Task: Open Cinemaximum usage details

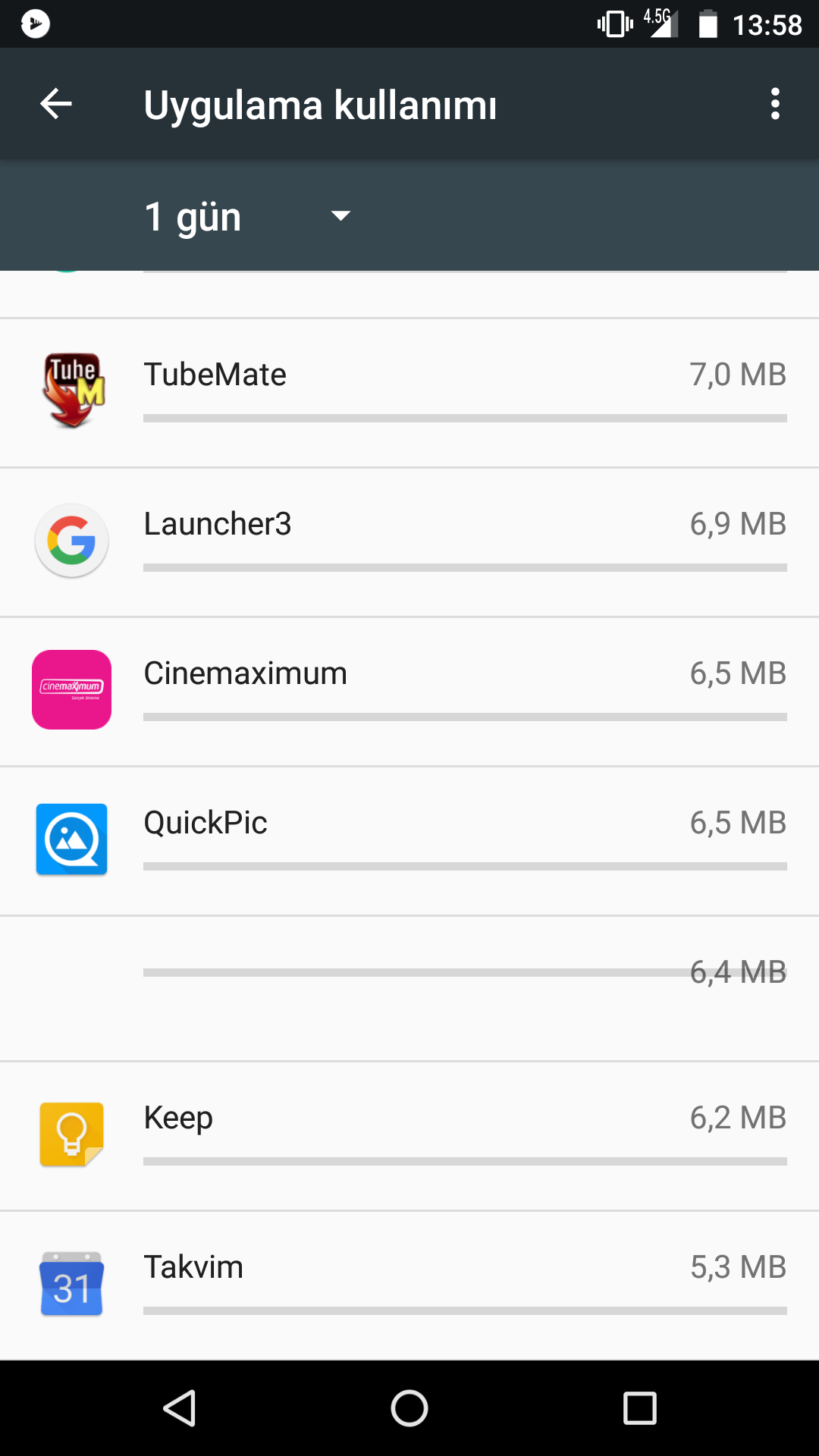Action: tap(409, 692)
